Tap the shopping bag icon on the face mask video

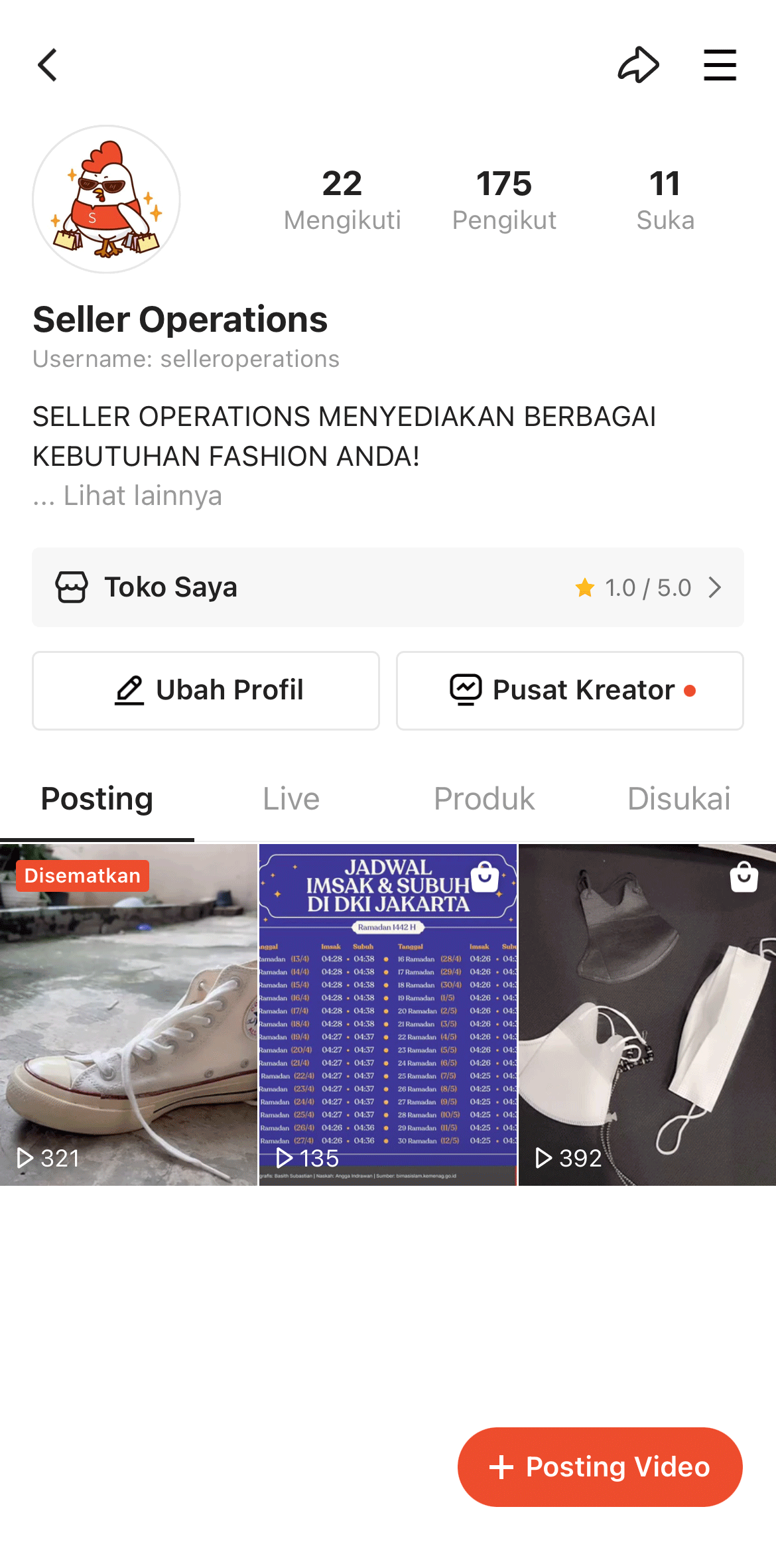click(x=743, y=877)
